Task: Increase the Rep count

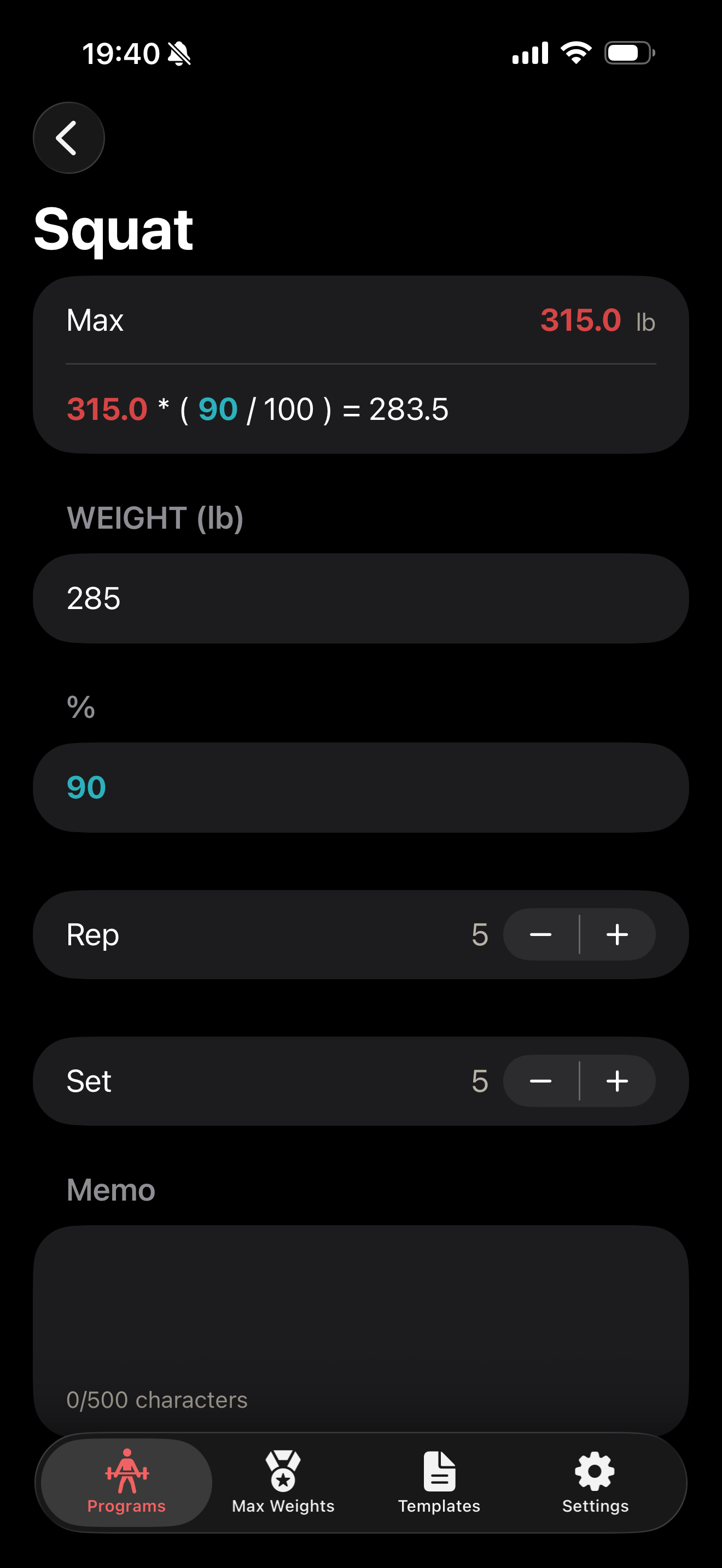Action: coord(618,934)
